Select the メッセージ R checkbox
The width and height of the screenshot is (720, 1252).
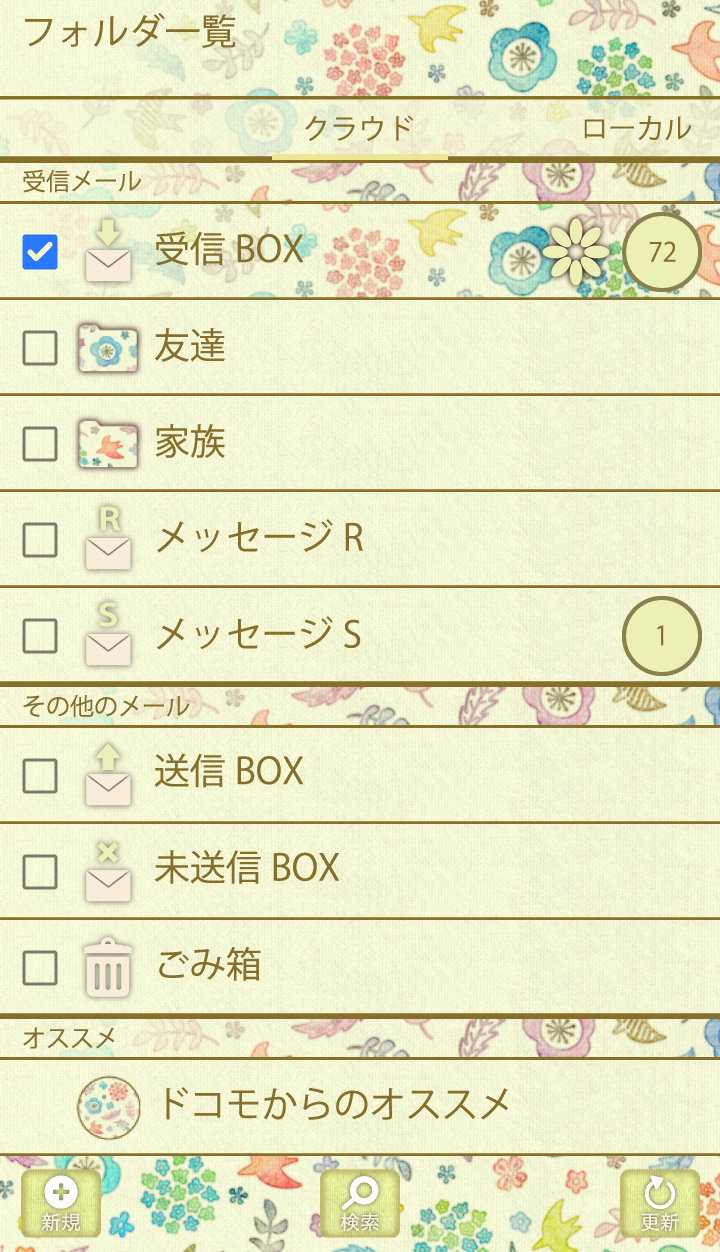(40, 540)
